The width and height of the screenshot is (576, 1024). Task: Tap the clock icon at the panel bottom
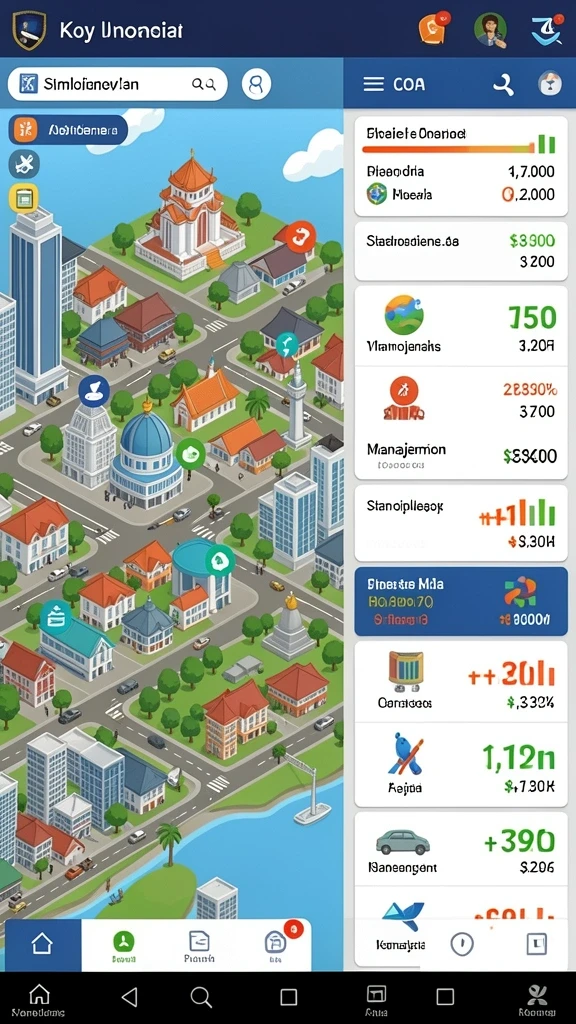[462, 943]
